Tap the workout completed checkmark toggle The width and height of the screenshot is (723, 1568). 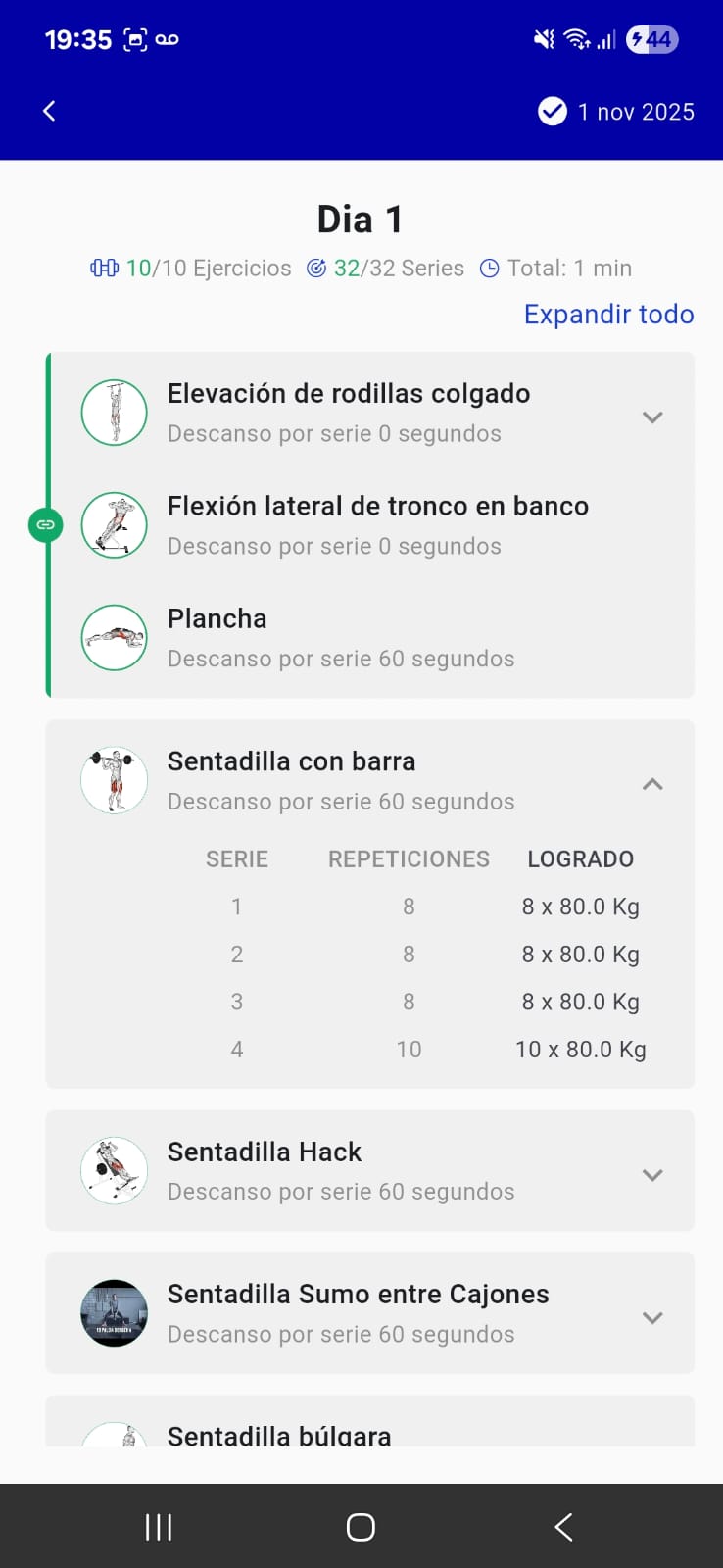pos(552,112)
